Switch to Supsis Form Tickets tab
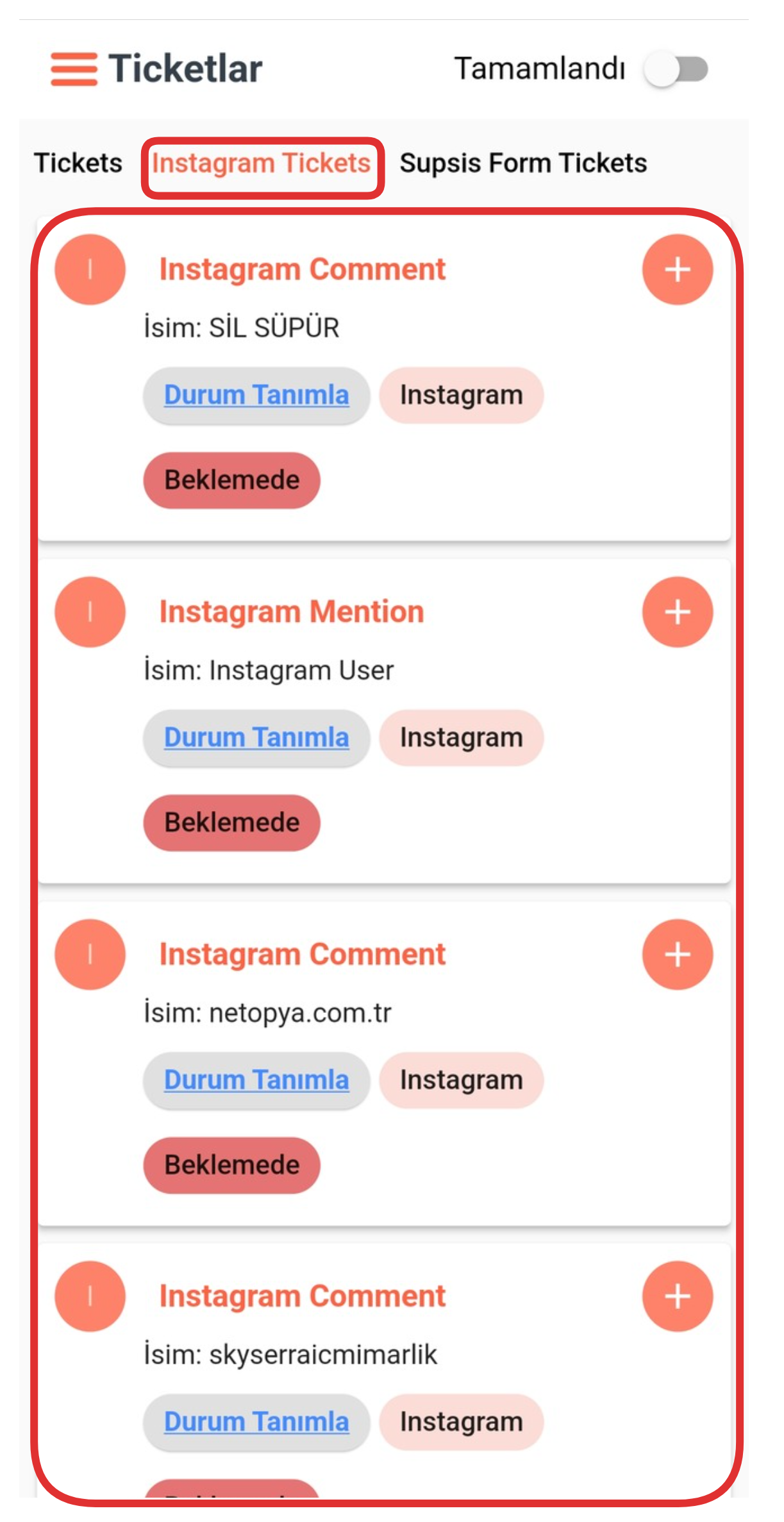 tap(523, 163)
